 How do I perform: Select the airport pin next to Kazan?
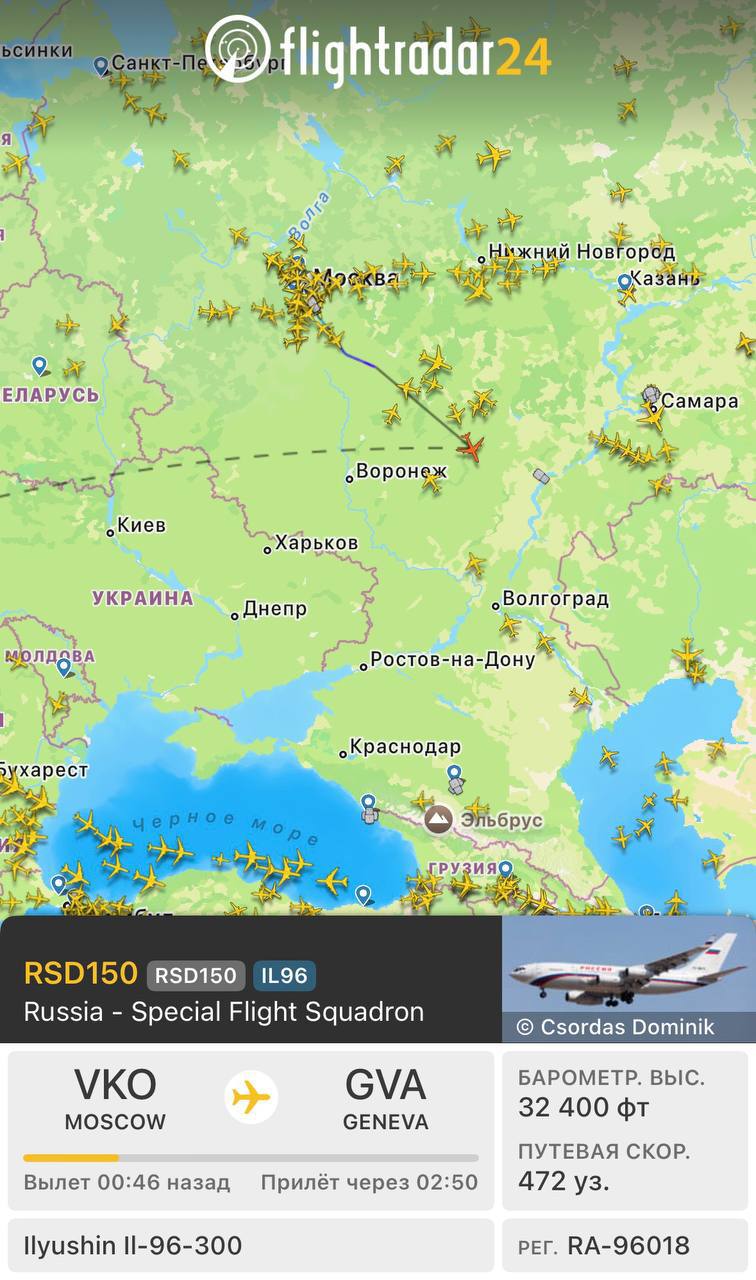(x=625, y=282)
